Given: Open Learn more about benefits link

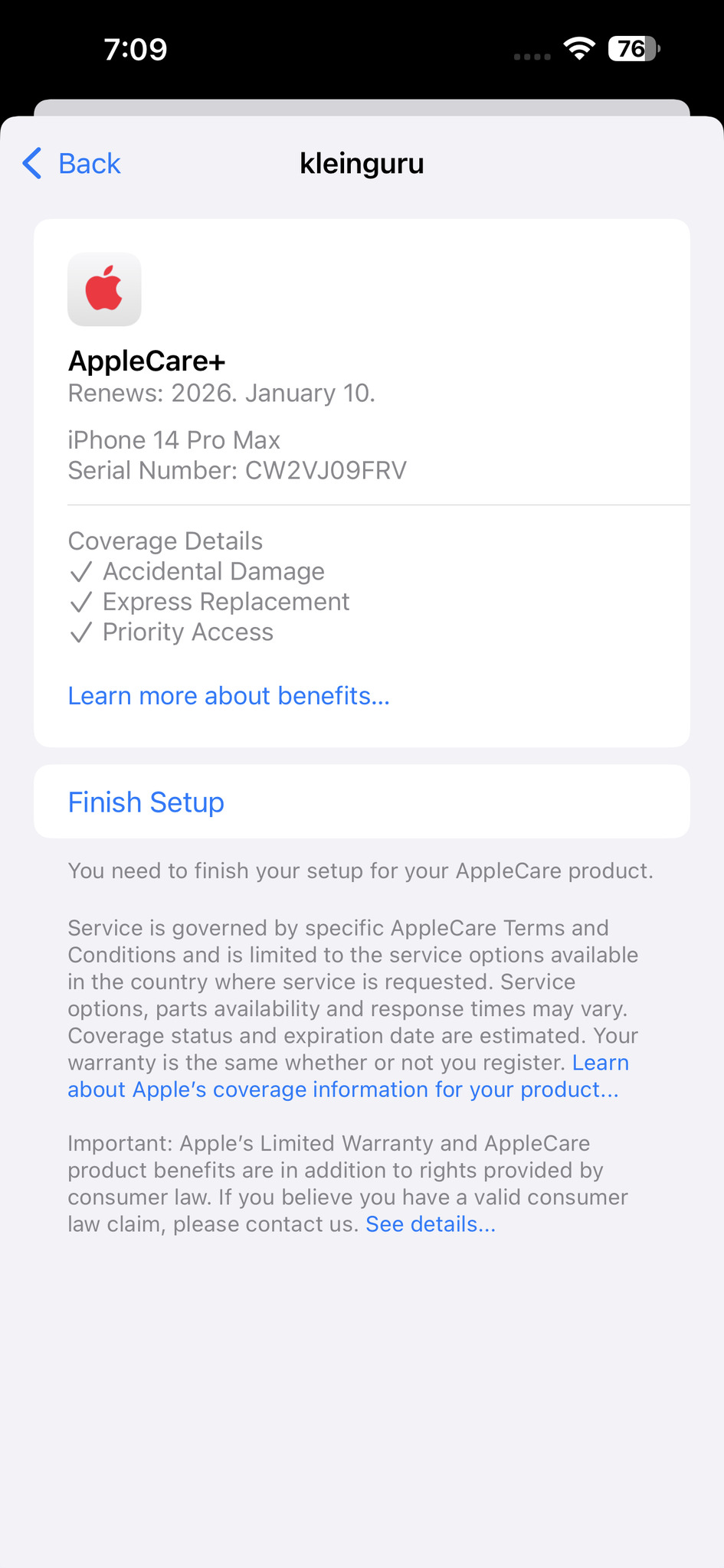Looking at the screenshot, I should (228, 696).
